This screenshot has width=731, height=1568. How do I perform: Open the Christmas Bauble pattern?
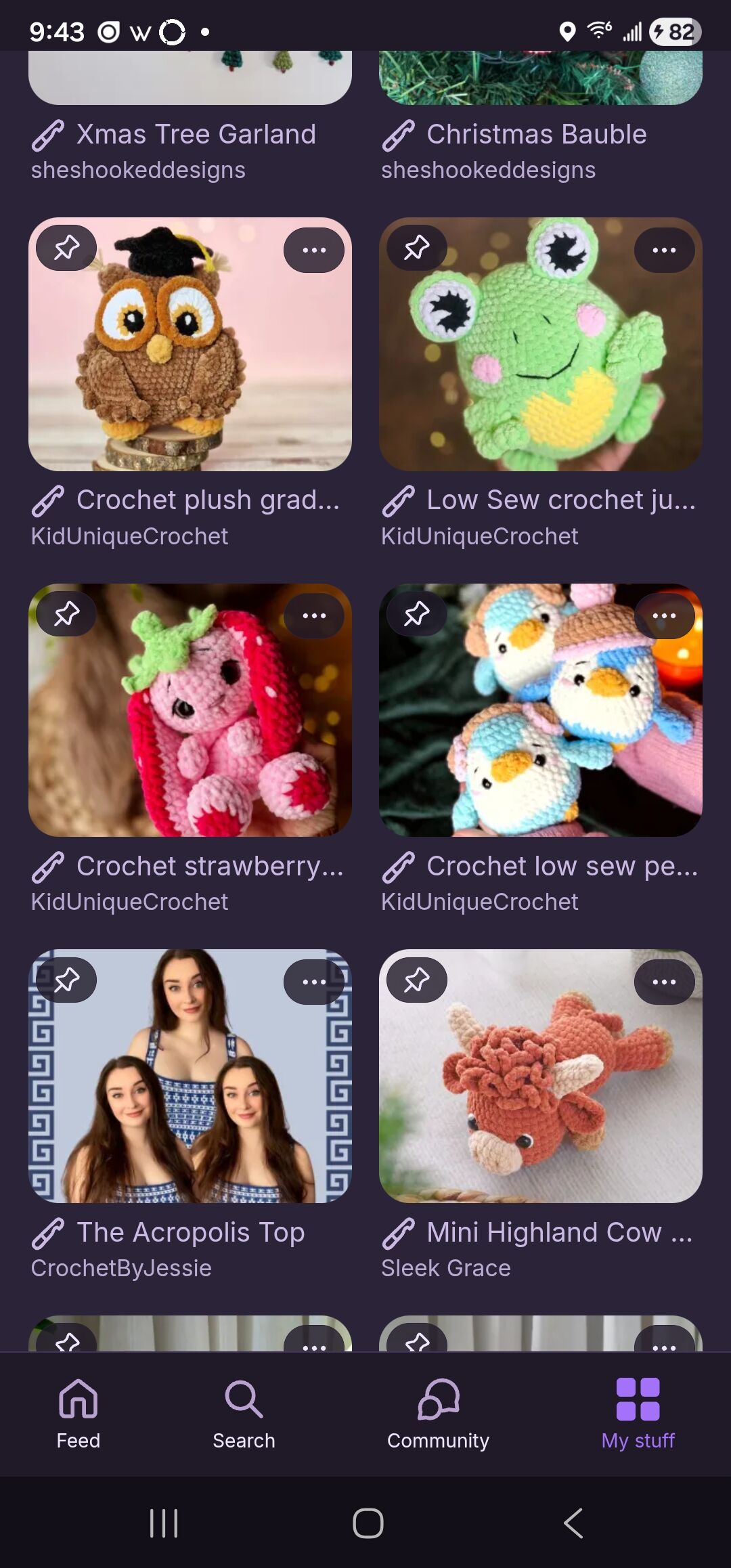click(536, 135)
